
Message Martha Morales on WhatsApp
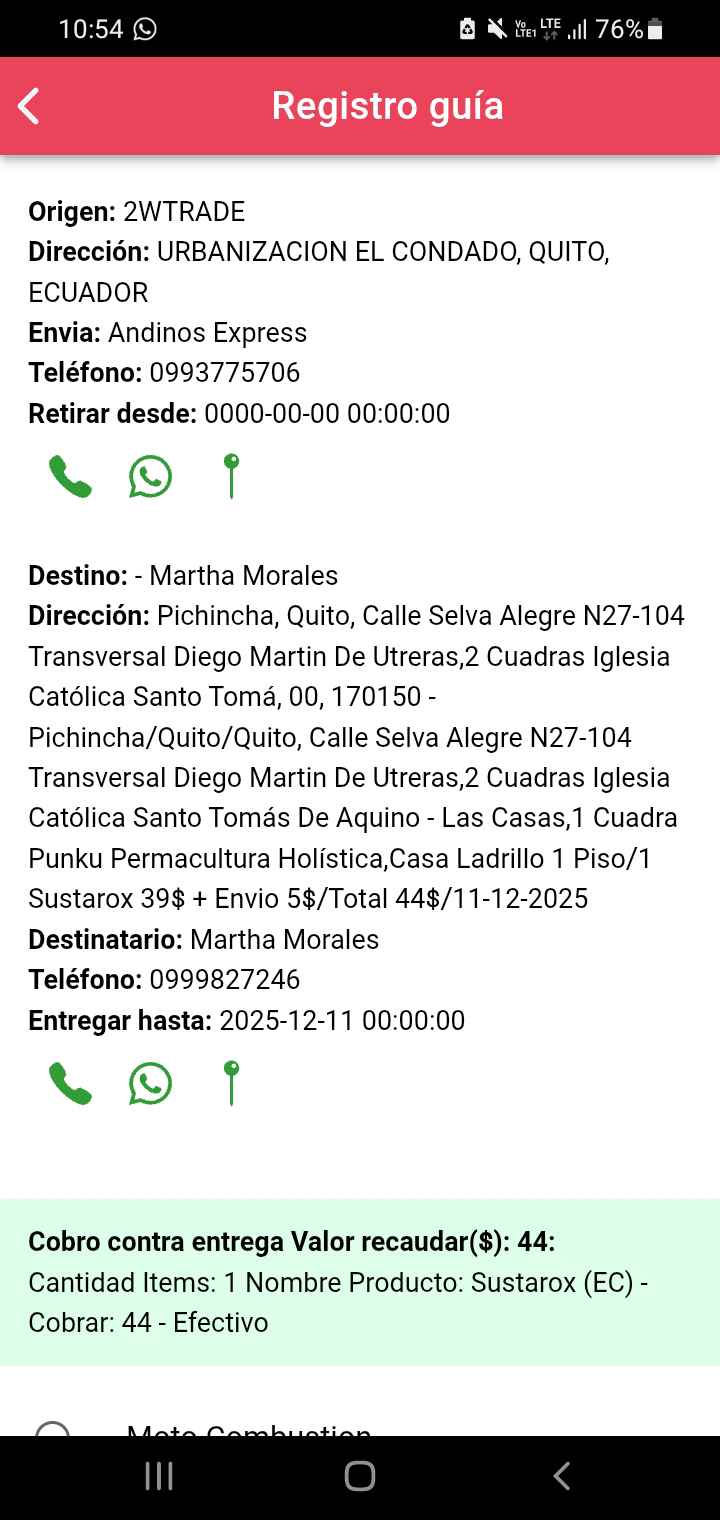[x=150, y=1084]
